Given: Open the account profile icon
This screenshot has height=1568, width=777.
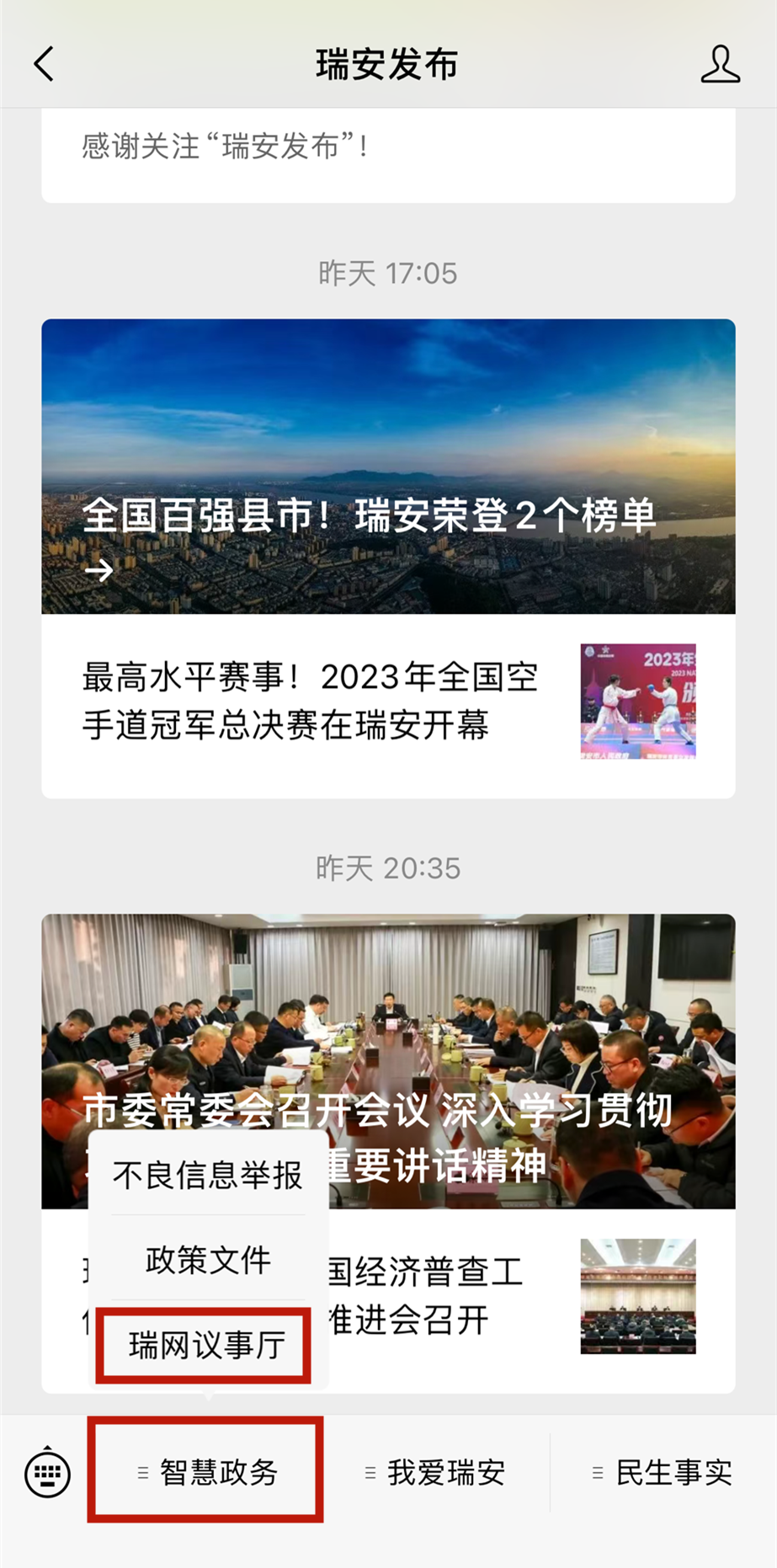Looking at the screenshot, I should coord(720,65).
